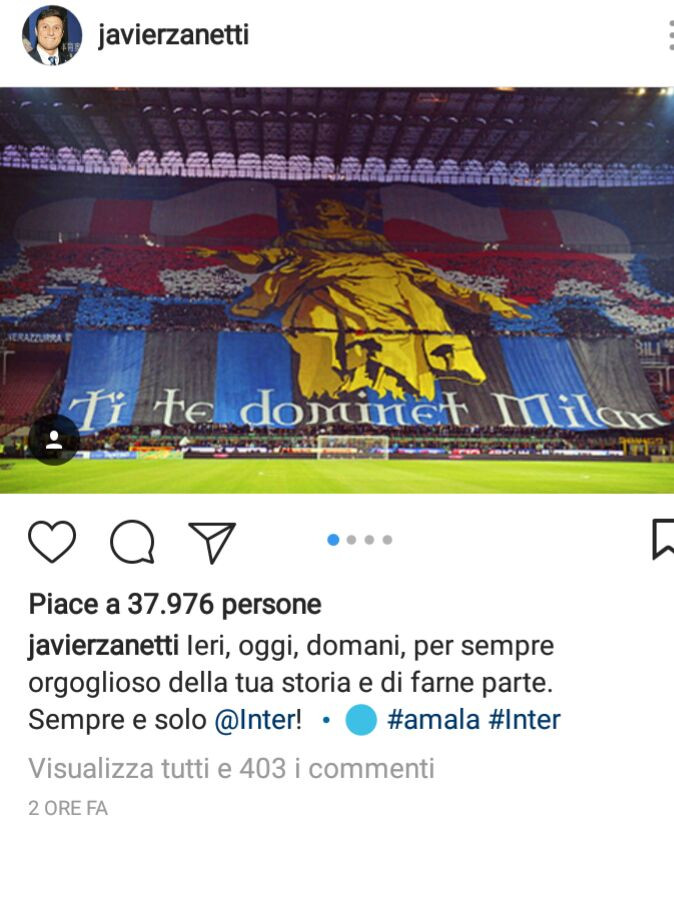Open the #Inter hashtag
Image resolution: width=674 pixels, height=899 pixels.
click(524, 719)
